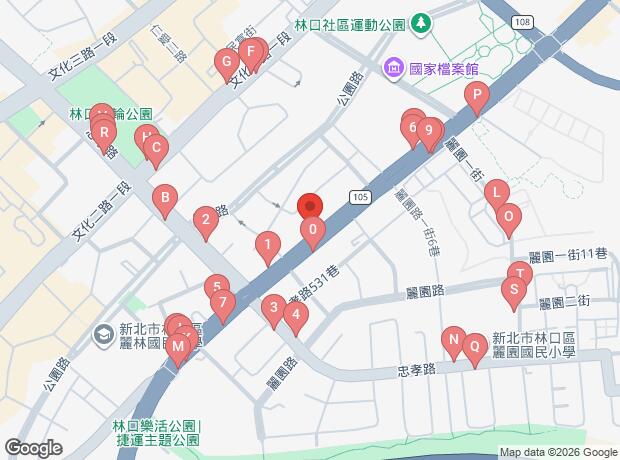Screen dimensions: 620x460
Task: Tap map marker S
Action: coord(512,290)
